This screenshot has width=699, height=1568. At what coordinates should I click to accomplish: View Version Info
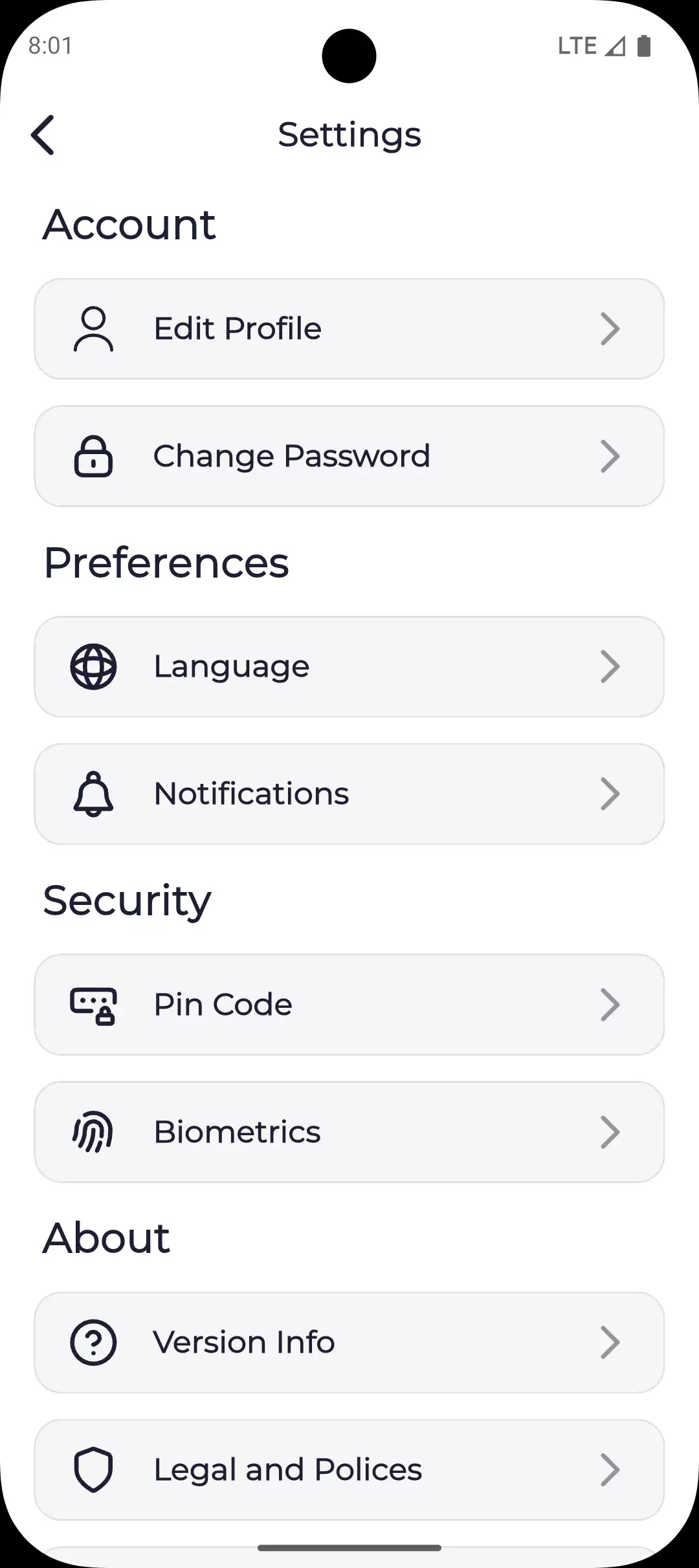349,1342
